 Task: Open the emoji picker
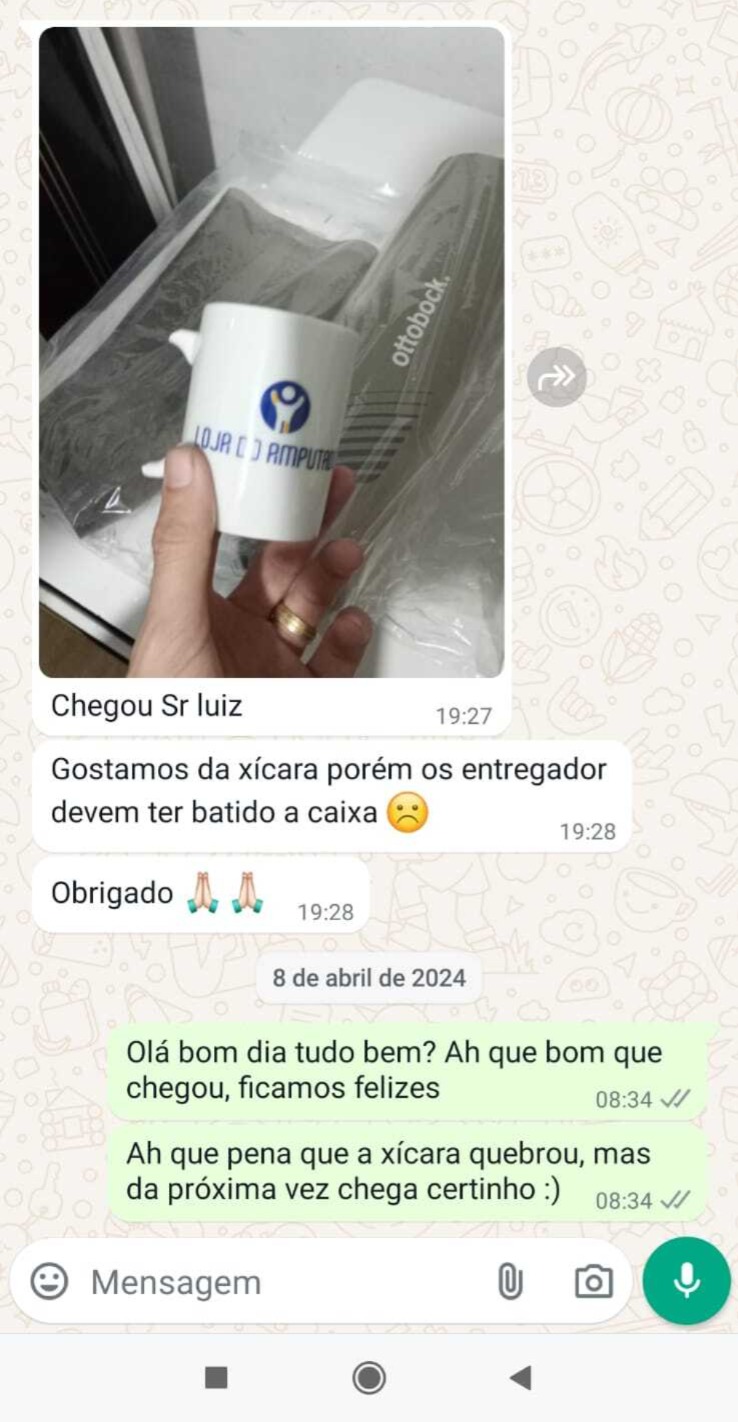click(49, 1281)
